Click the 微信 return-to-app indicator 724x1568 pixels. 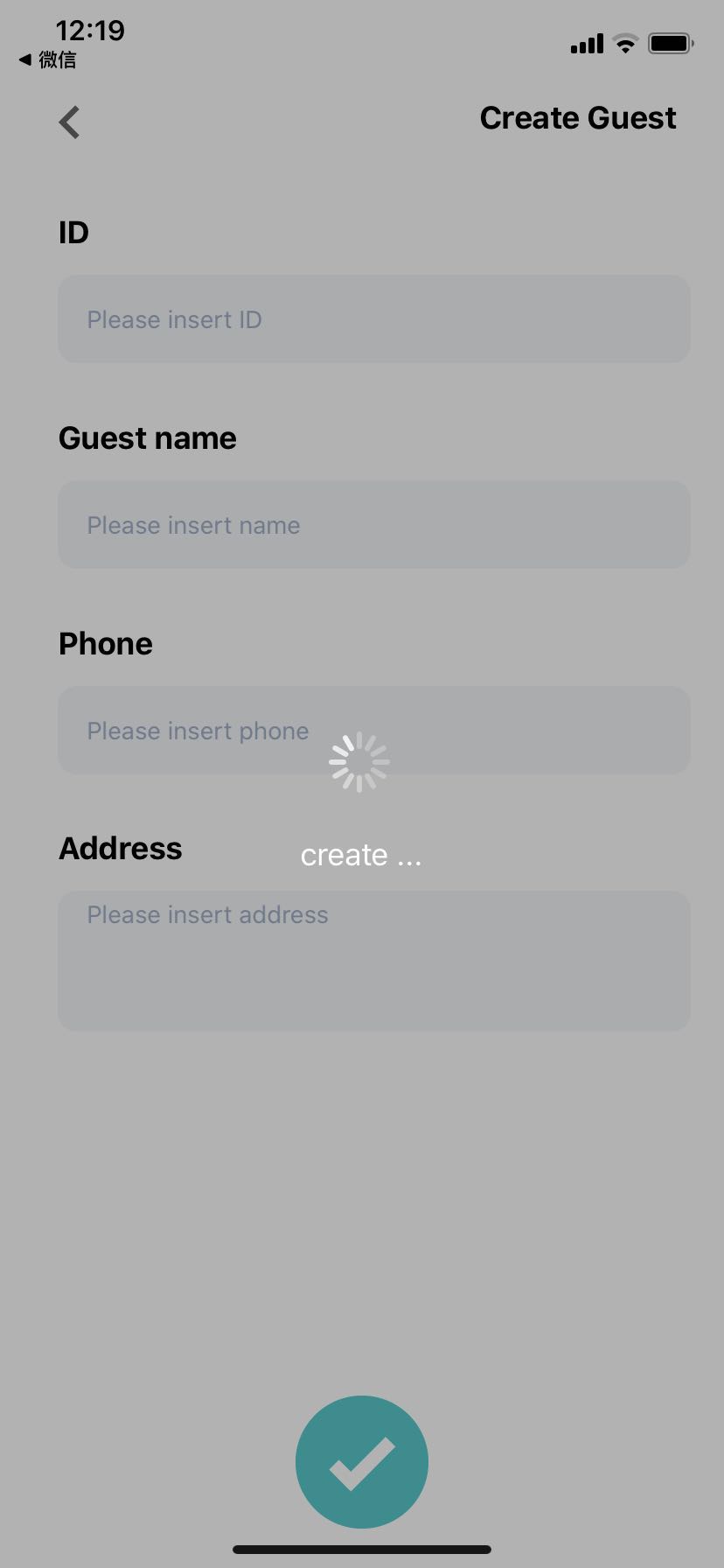pyautogui.click(x=46, y=61)
